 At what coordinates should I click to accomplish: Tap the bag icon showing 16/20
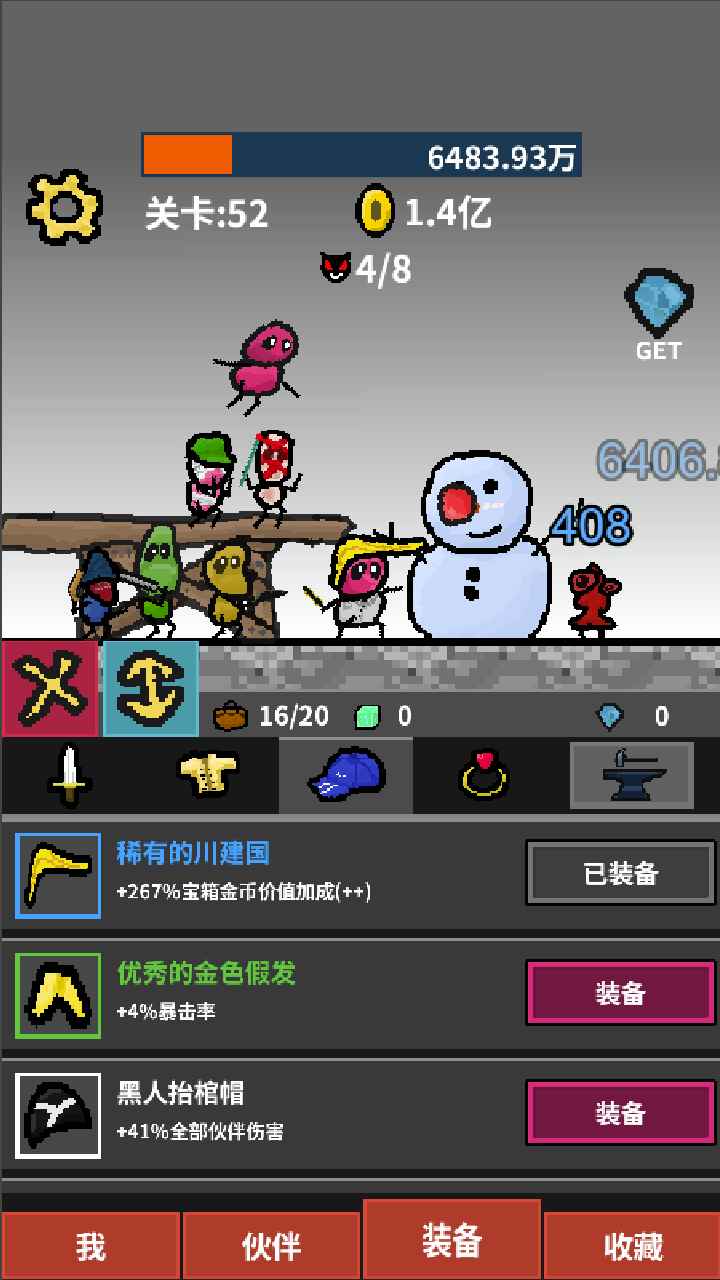(230, 716)
